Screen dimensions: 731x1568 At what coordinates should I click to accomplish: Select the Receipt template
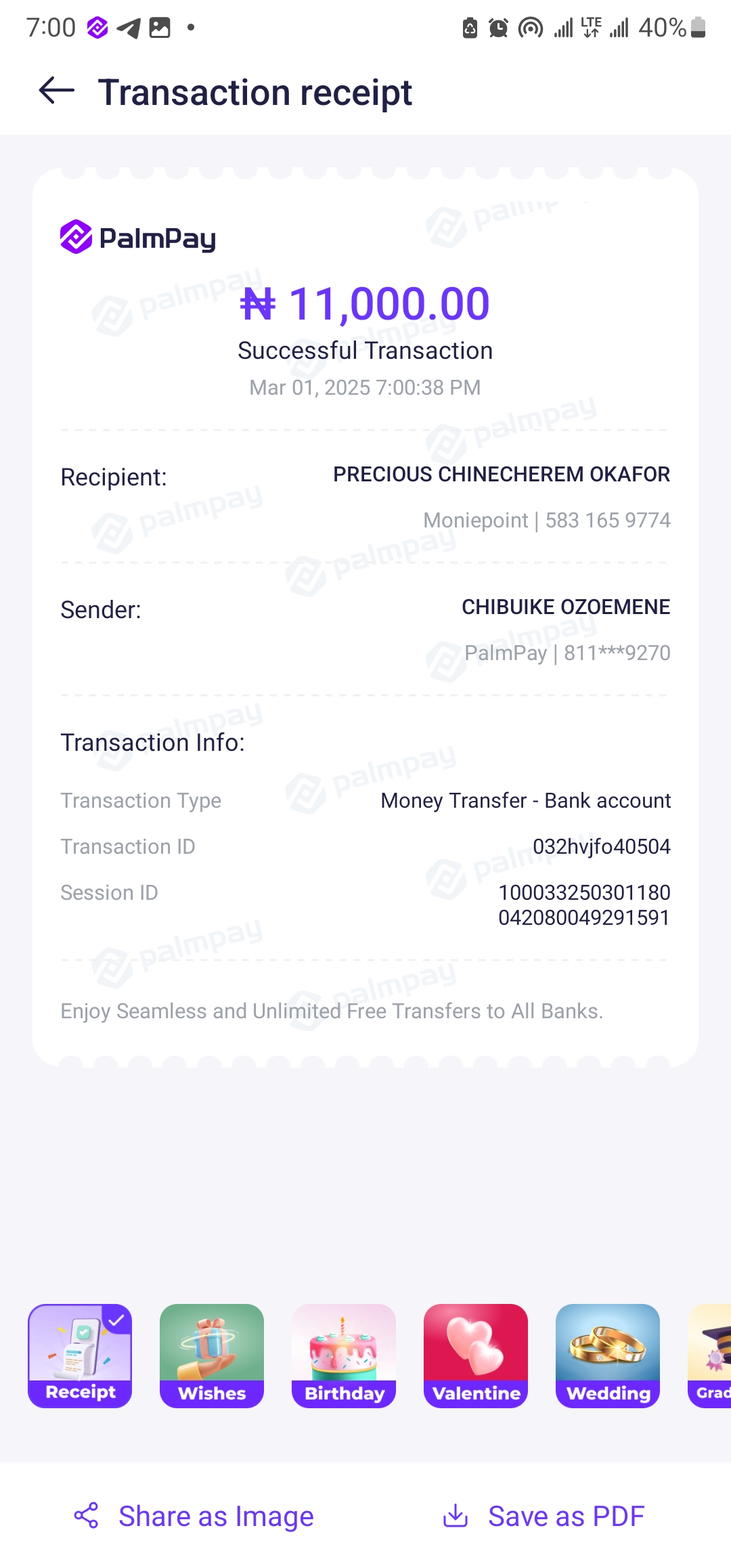80,1355
